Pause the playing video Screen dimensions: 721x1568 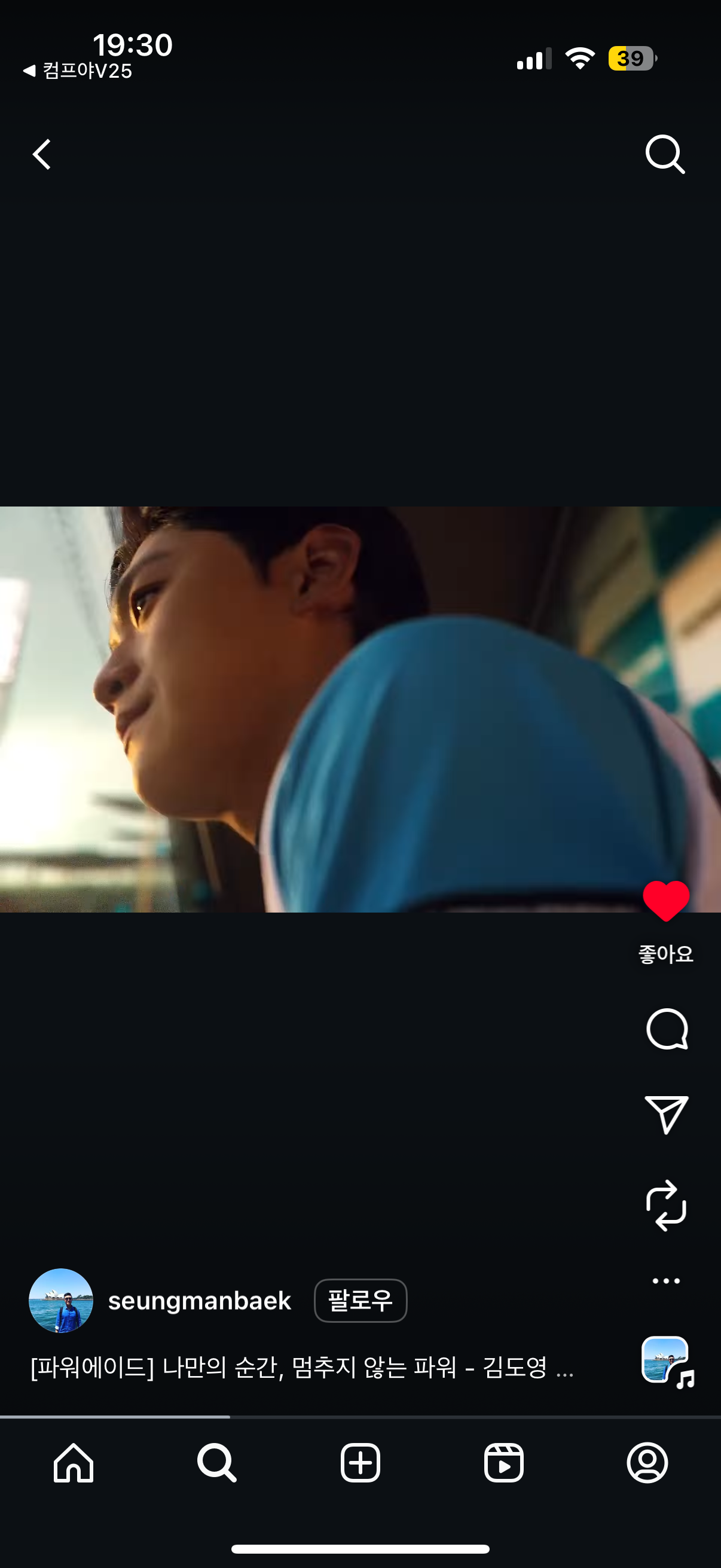(360, 709)
